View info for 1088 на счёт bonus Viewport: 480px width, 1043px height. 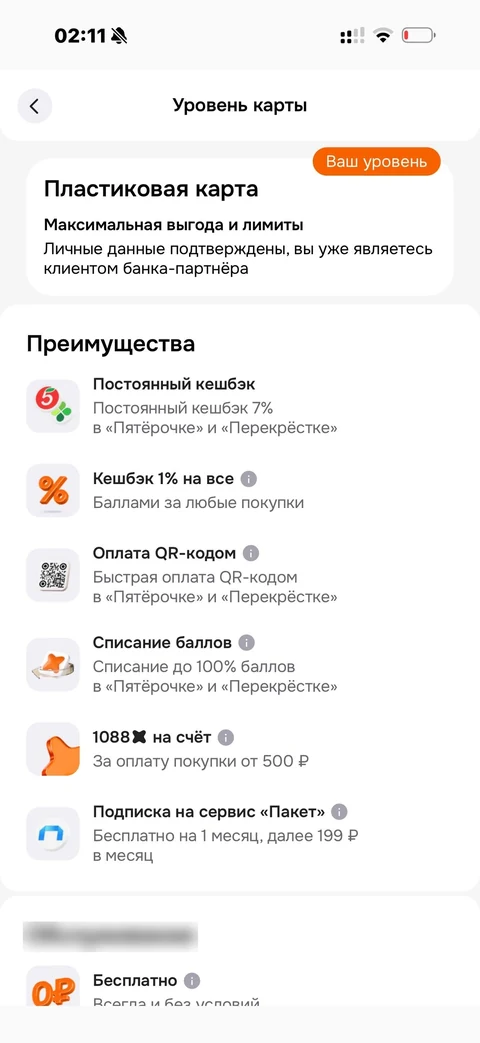(226, 737)
